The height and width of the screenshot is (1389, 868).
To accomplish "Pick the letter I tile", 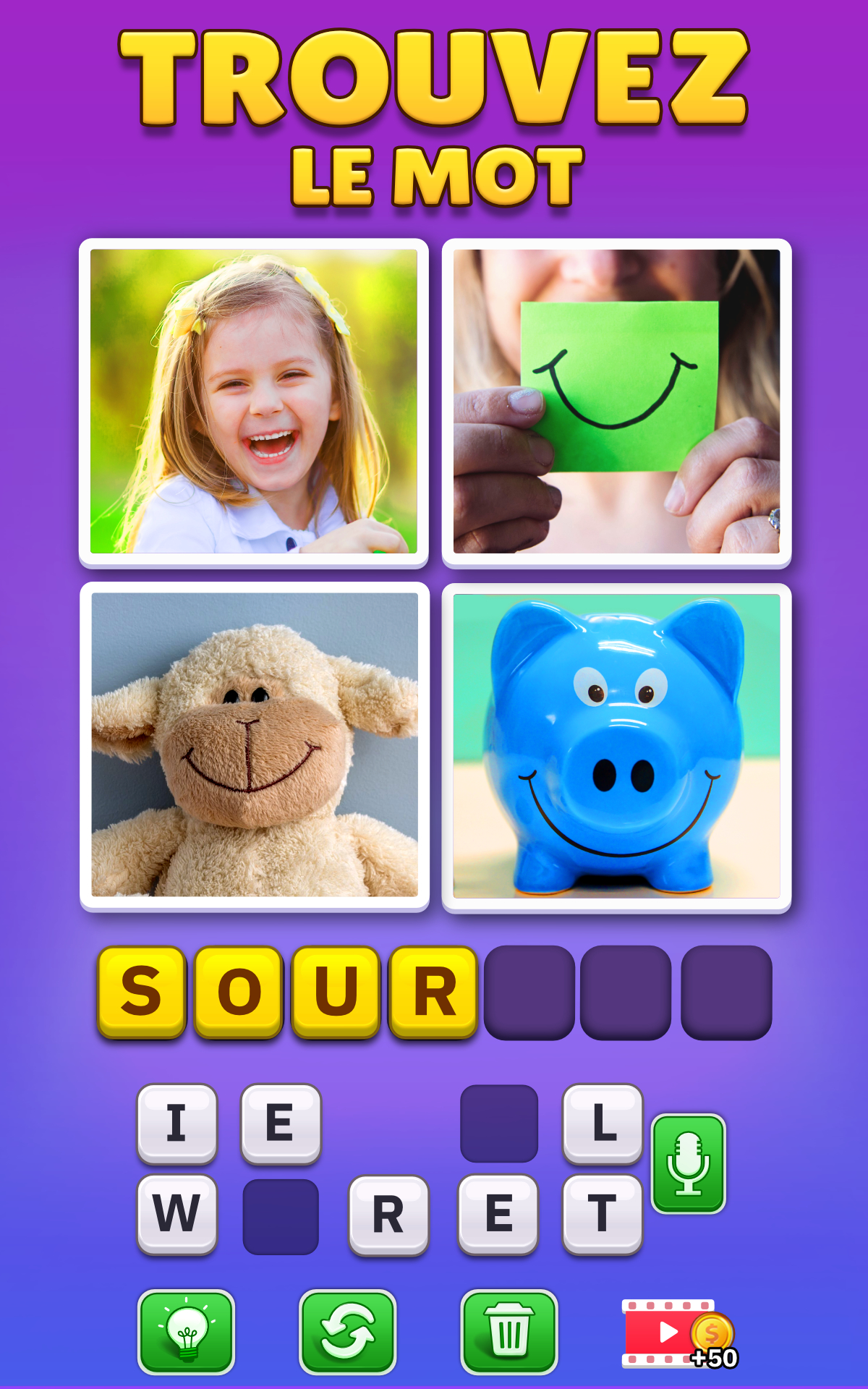I will coord(176,1123).
